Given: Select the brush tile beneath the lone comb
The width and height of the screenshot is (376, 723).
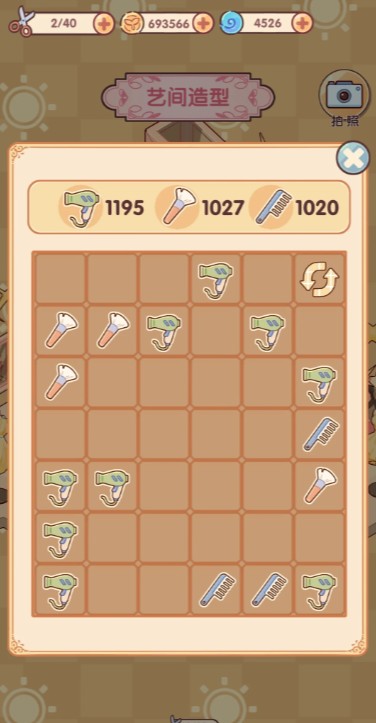Looking at the screenshot, I should pyautogui.click(x=320, y=486).
